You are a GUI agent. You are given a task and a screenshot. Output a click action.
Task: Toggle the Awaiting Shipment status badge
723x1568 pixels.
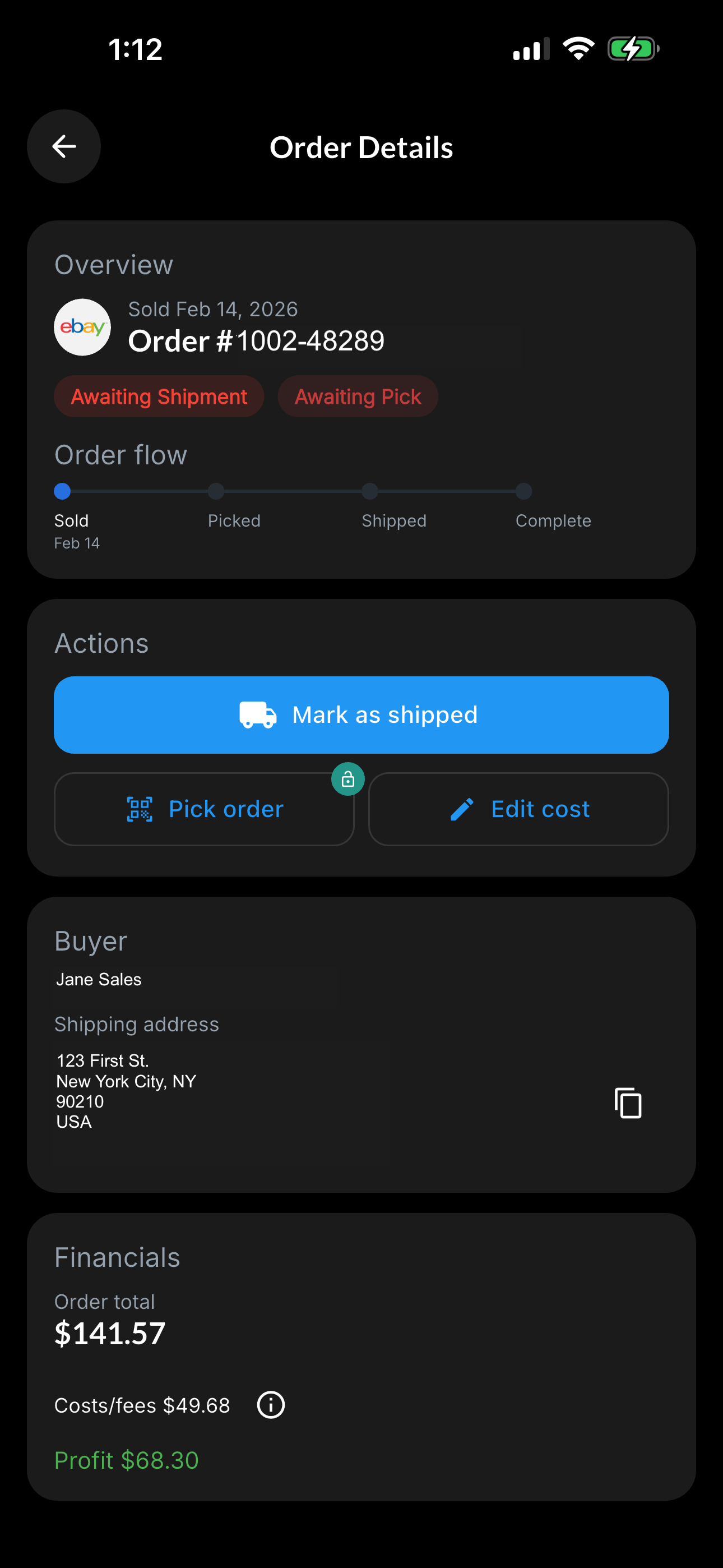tap(158, 396)
